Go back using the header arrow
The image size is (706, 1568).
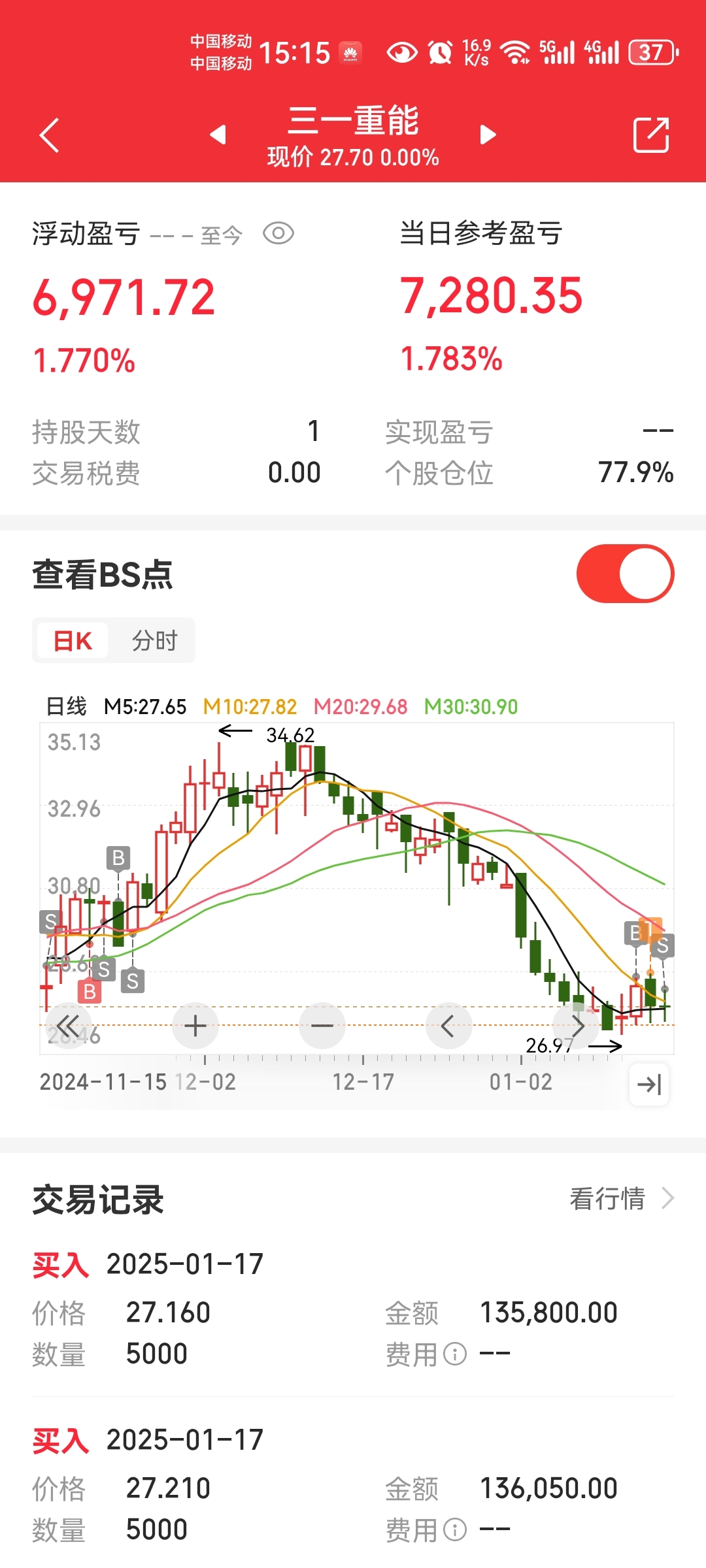(x=50, y=135)
